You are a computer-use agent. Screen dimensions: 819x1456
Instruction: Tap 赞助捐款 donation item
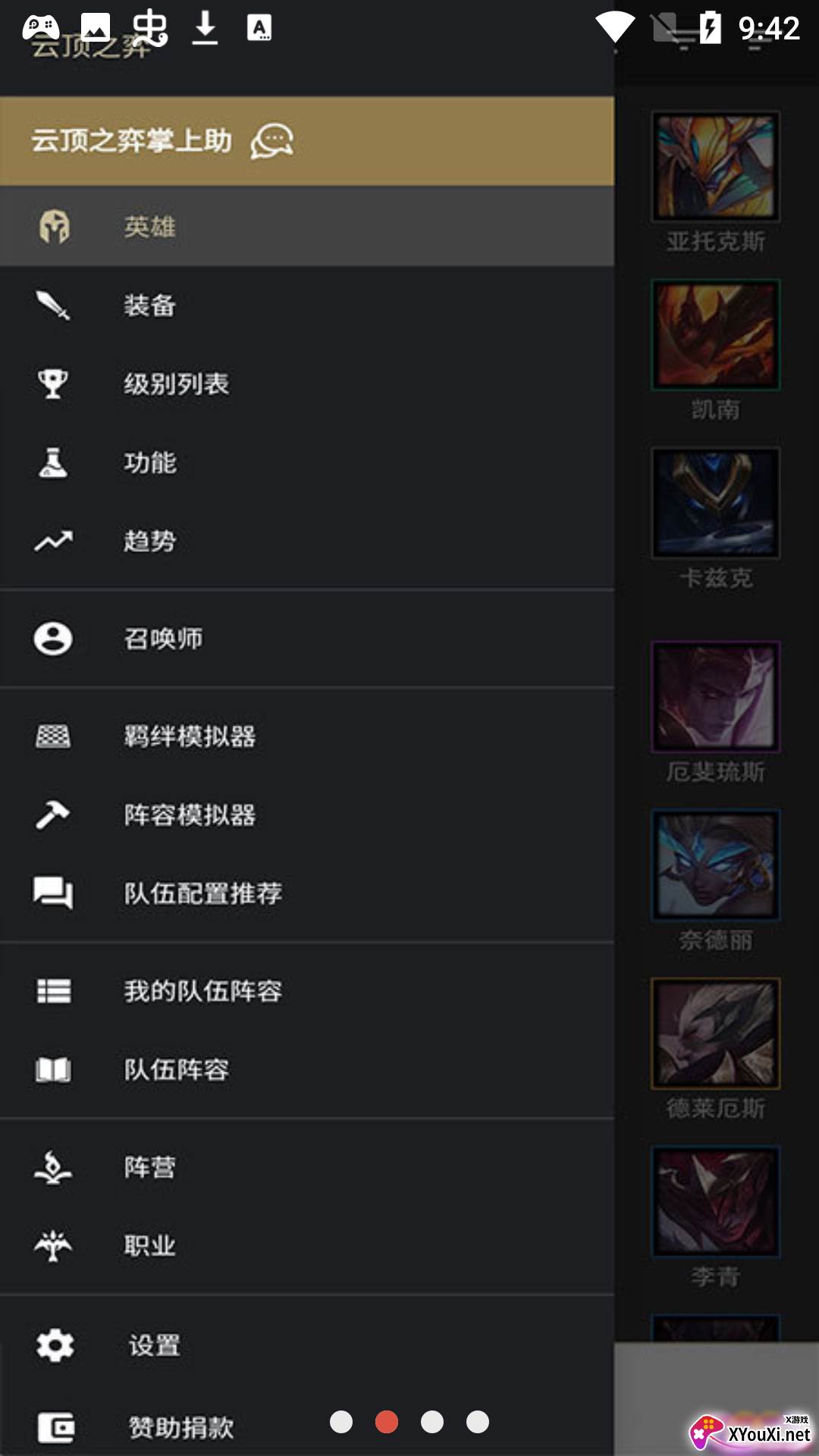pyautogui.click(x=180, y=1428)
